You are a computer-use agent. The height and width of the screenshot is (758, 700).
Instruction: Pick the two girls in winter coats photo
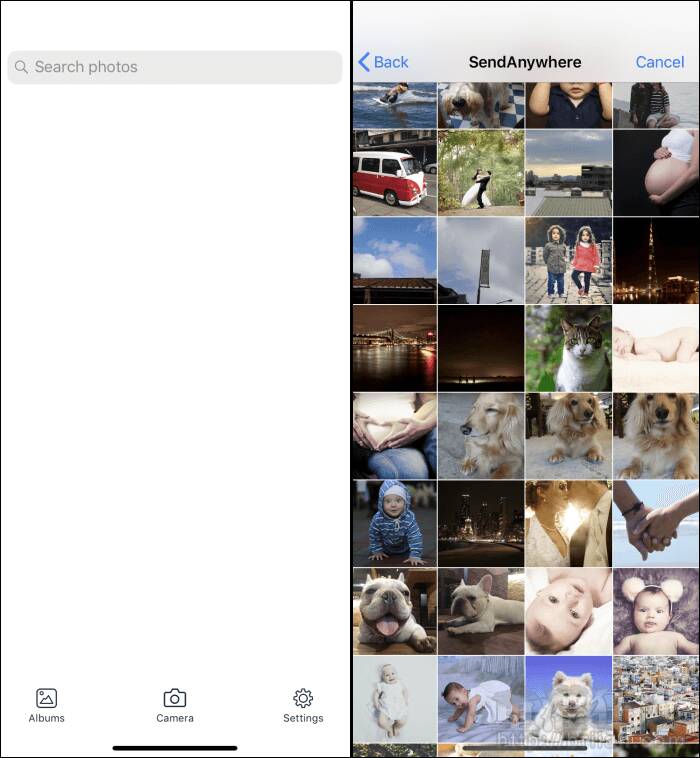tap(568, 260)
